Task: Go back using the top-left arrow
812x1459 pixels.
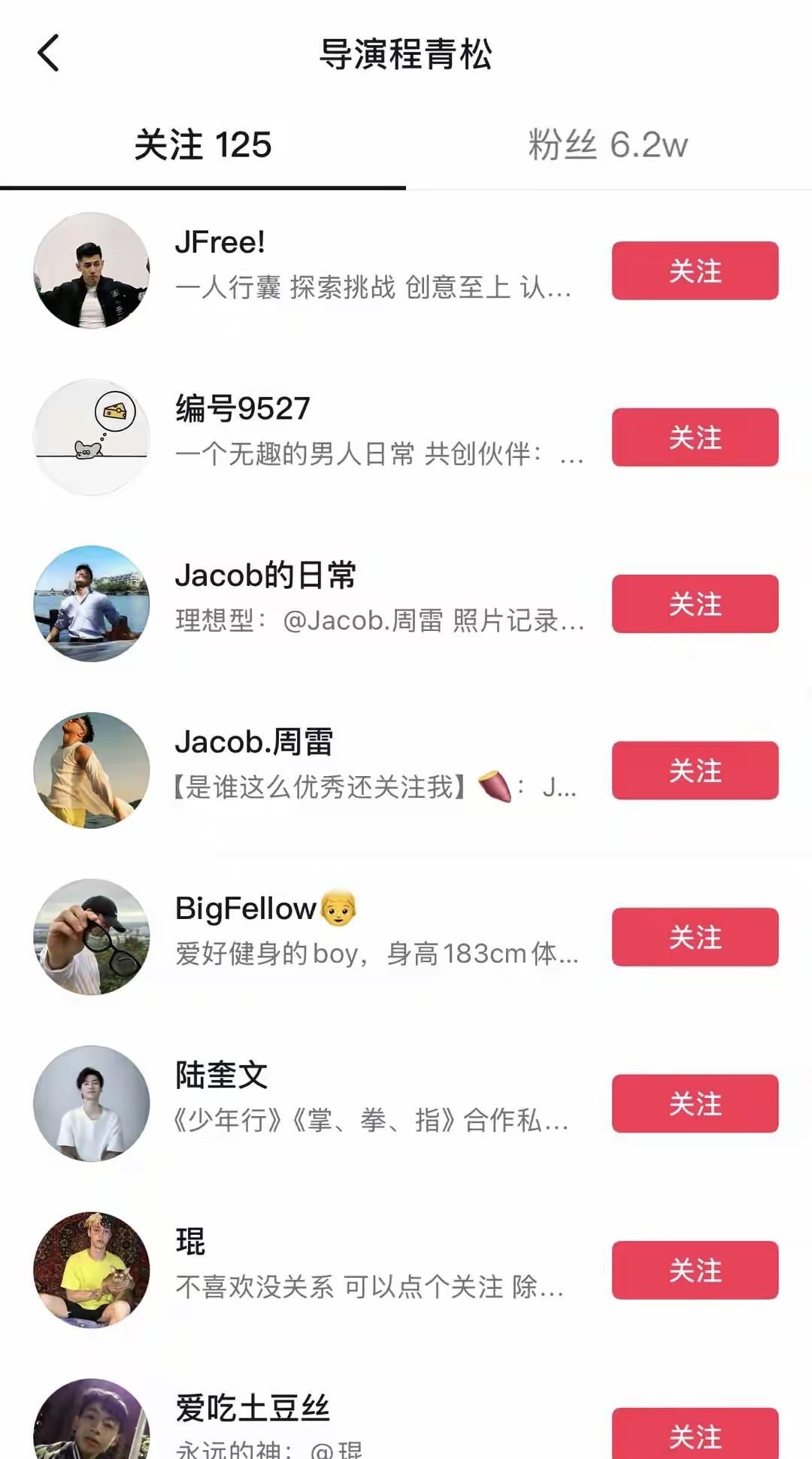Action: pos(48,54)
